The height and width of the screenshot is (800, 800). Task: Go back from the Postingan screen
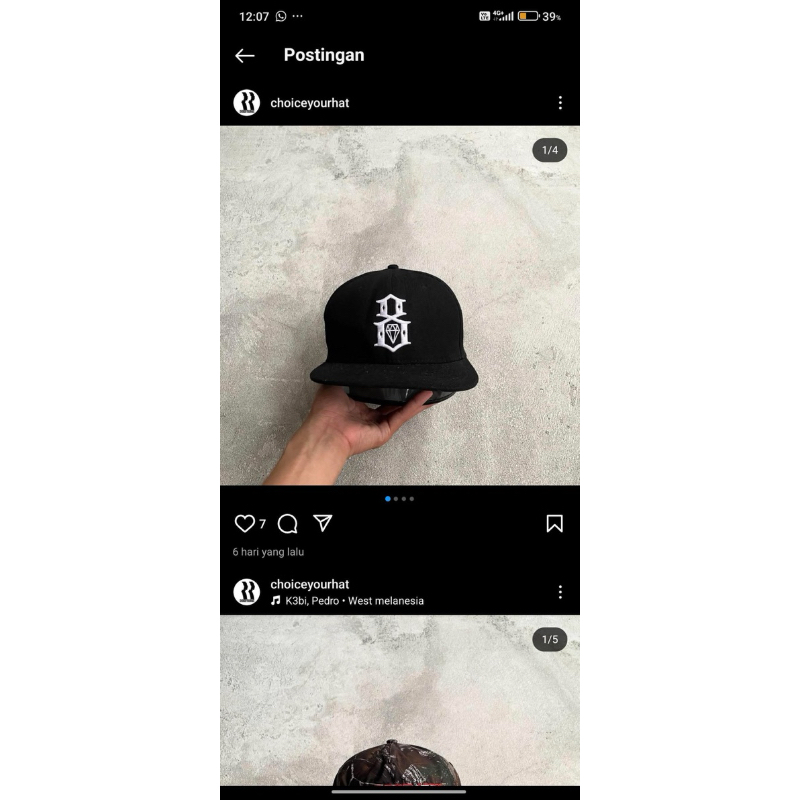(245, 56)
